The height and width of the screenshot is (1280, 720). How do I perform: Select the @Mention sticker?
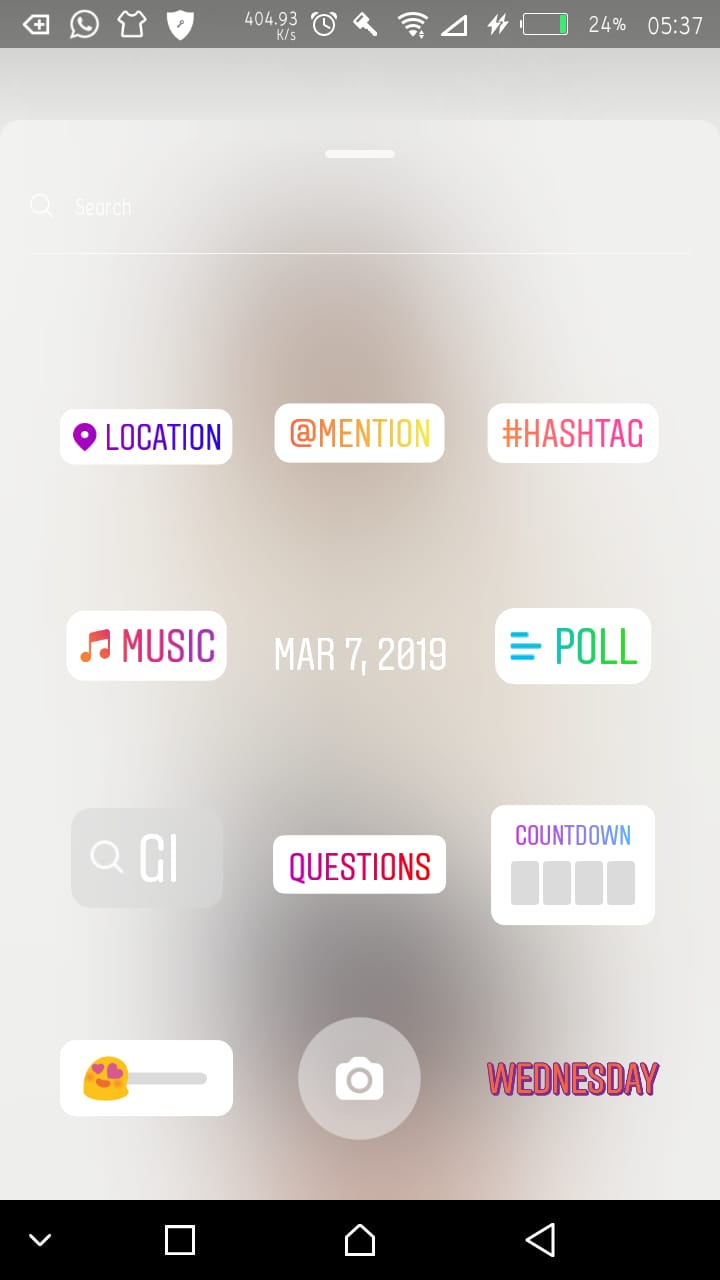[359, 433]
